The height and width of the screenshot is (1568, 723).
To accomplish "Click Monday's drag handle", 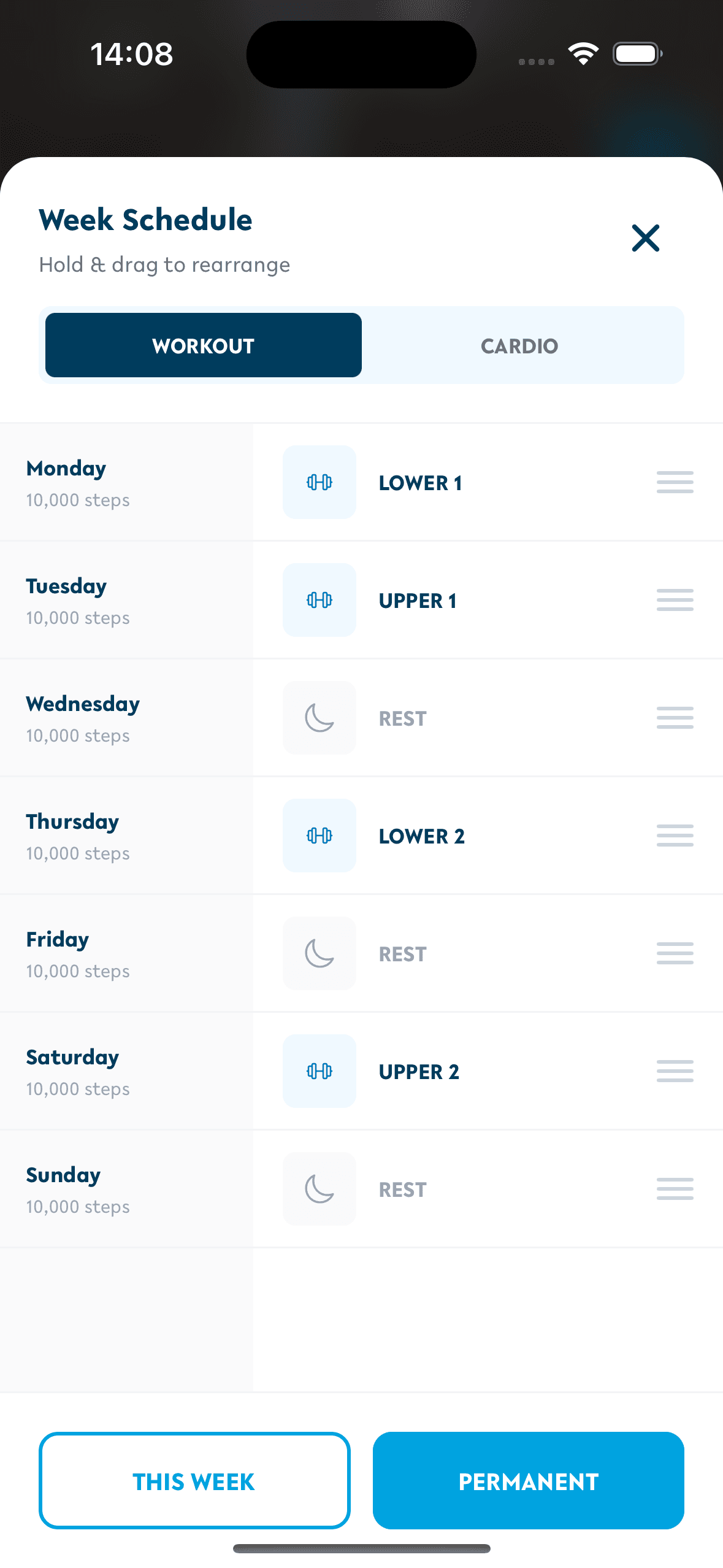I will (x=675, y=482).
